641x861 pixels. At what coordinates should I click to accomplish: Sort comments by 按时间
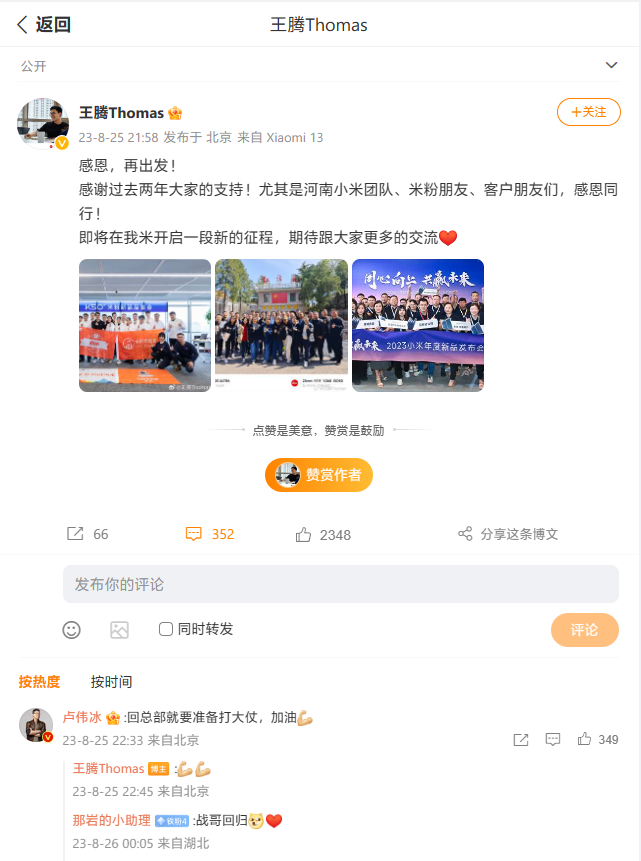[x=111, y=682]
